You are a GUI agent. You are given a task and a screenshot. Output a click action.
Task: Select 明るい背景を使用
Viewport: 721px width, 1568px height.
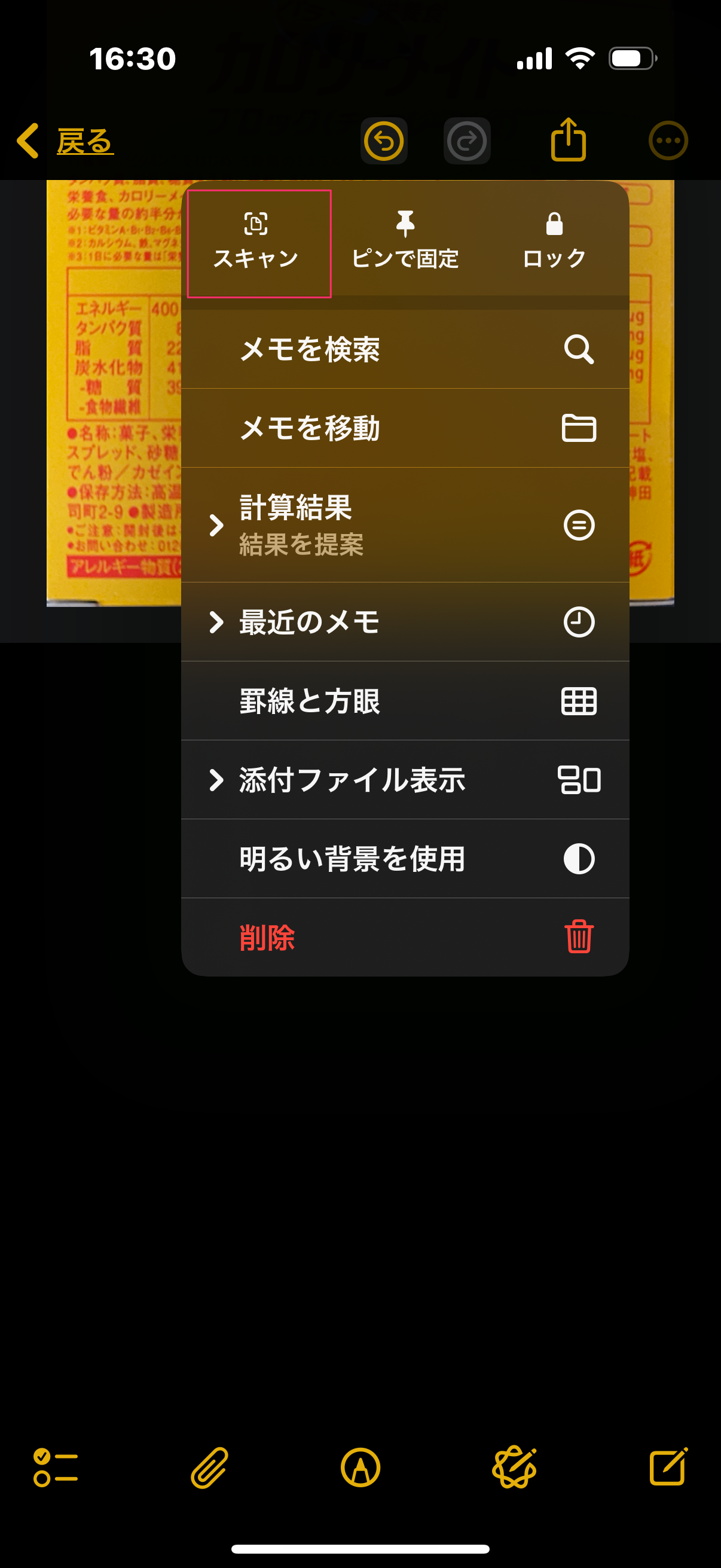(405, 859)
